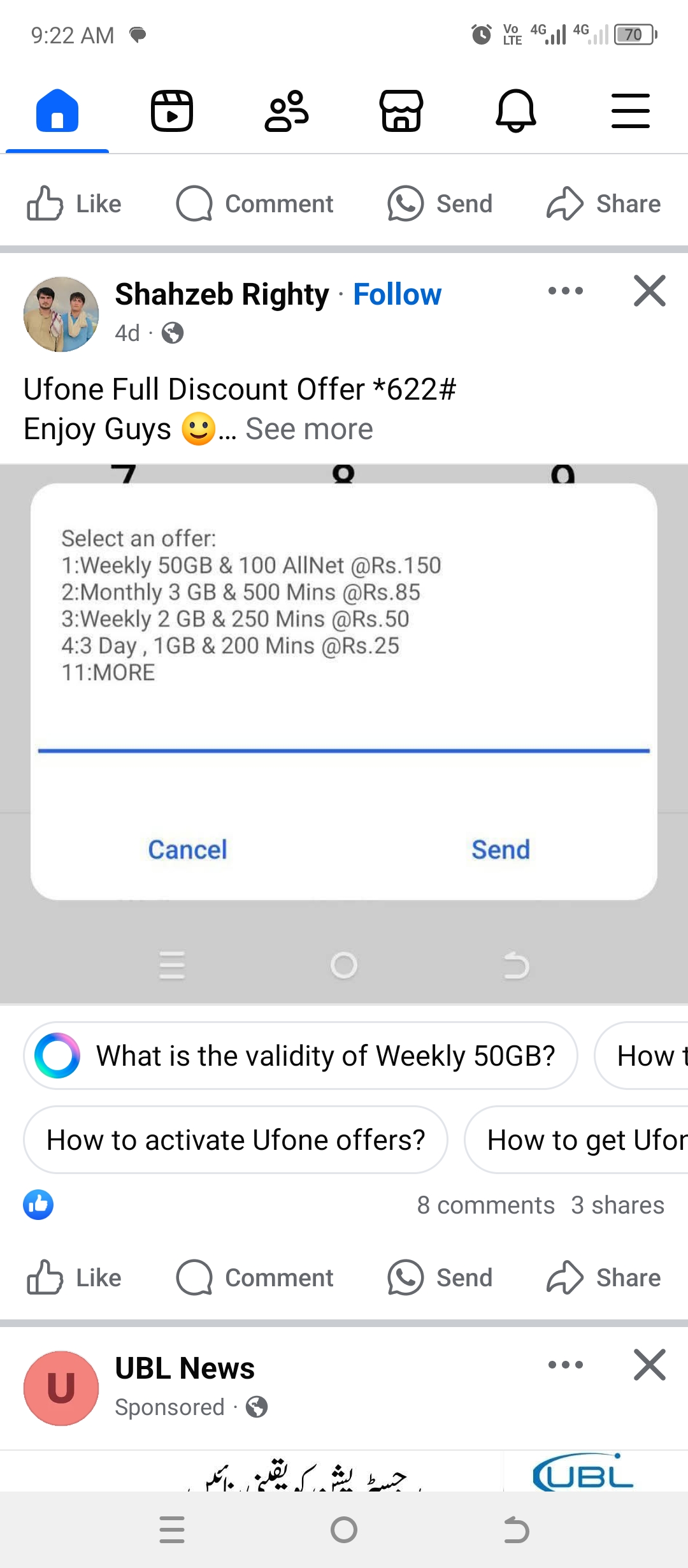Open Shahzeb Righty's profile picture
This screenshot has height=1568, width=688.
pyautogui.click(x=61, y=314)
